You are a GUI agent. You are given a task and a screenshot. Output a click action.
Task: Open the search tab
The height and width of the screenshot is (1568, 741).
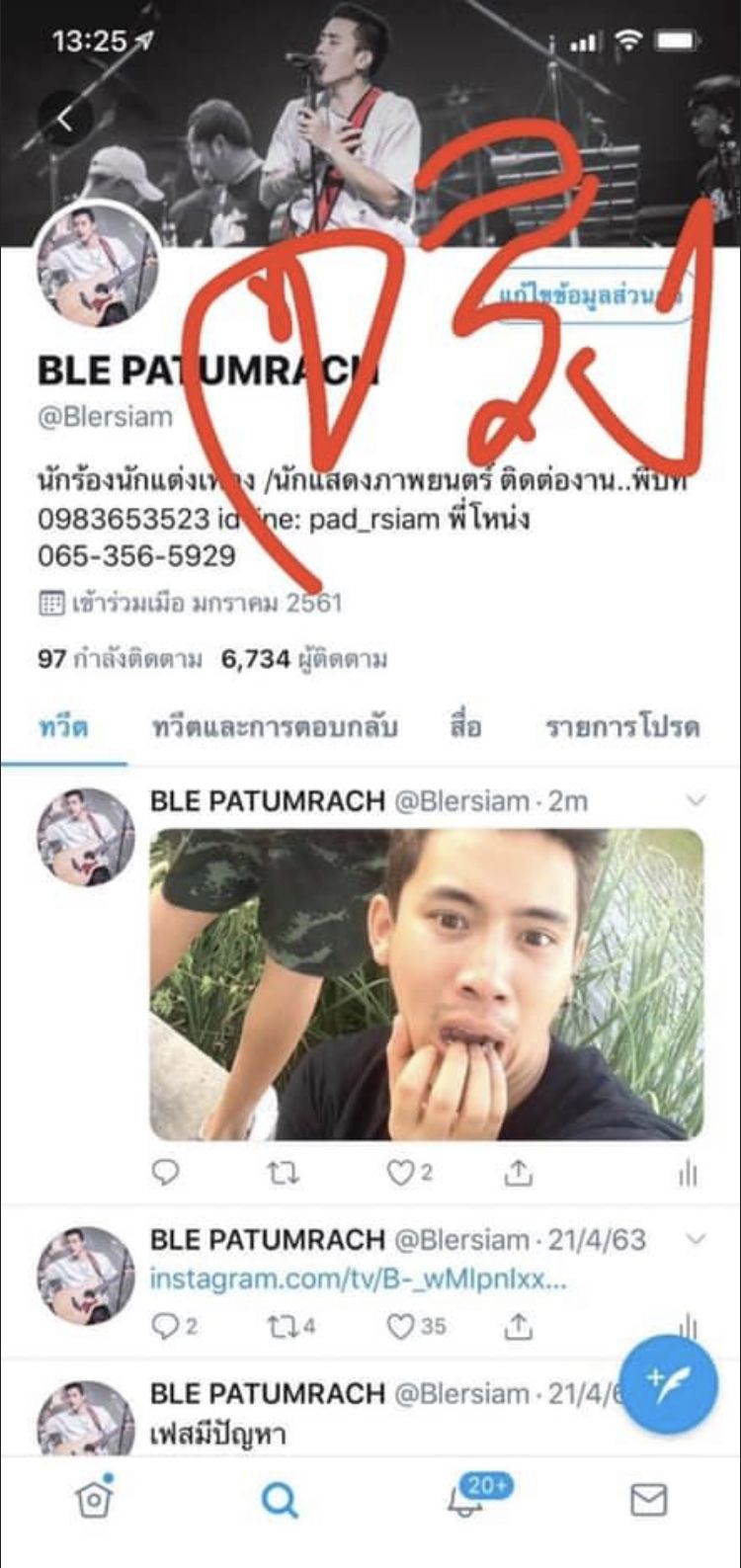click(x=279, y=1501)
